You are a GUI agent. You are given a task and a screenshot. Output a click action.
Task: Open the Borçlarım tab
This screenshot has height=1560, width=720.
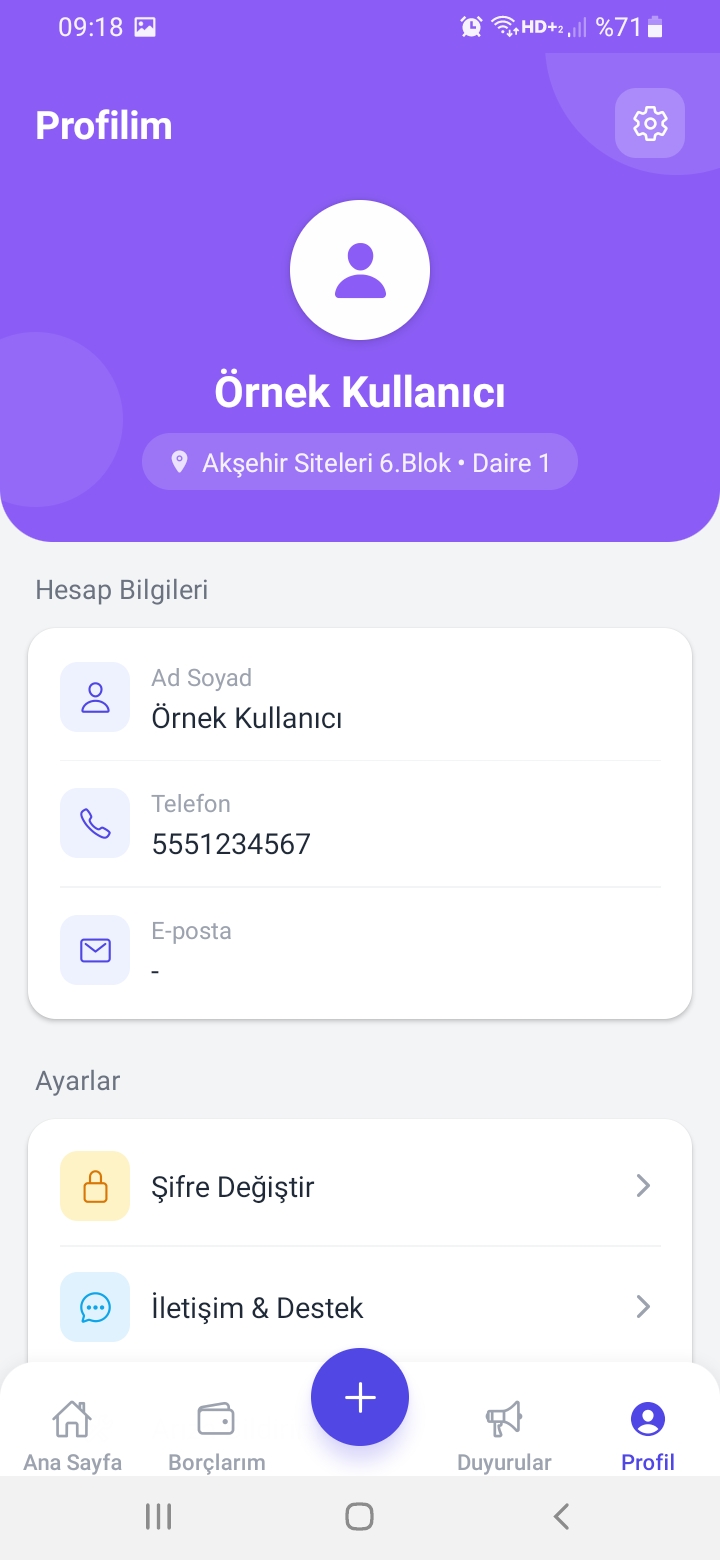(x=215, y=1432)
